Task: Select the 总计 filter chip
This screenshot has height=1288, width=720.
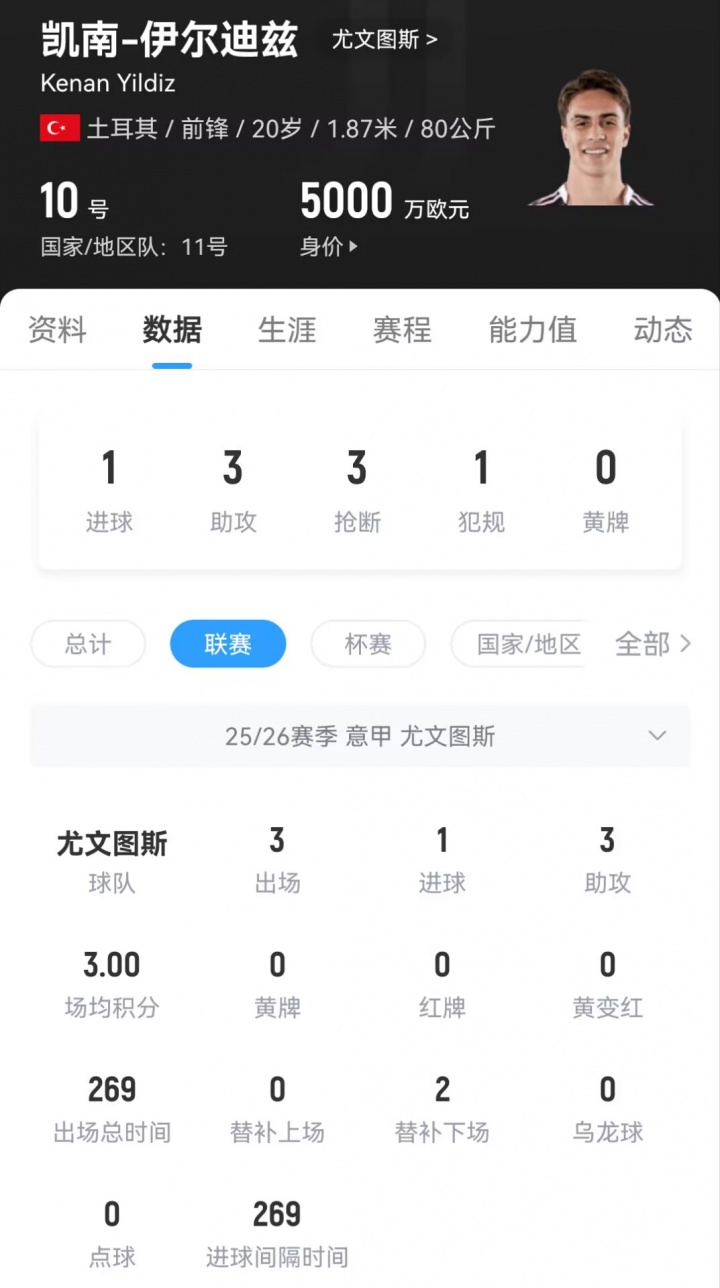Action: [88, 644]
